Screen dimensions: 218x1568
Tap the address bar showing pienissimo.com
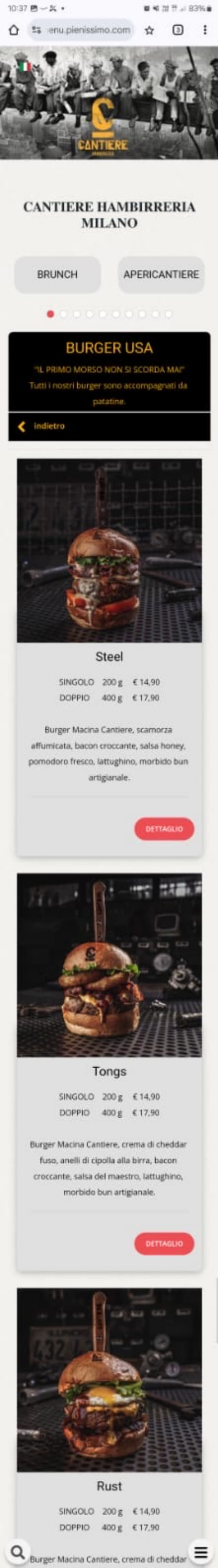tap(82, 30)
